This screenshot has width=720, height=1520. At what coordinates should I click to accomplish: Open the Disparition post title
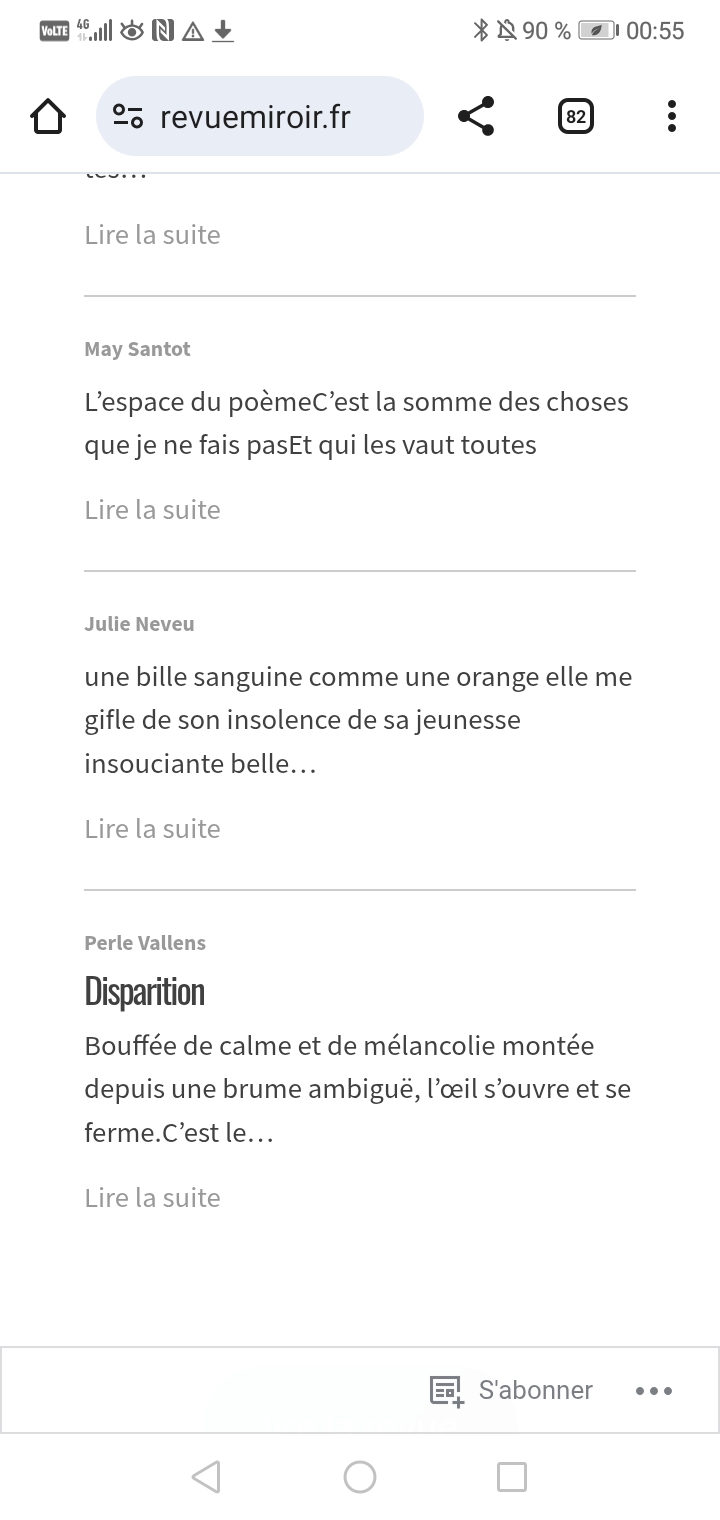145,992
